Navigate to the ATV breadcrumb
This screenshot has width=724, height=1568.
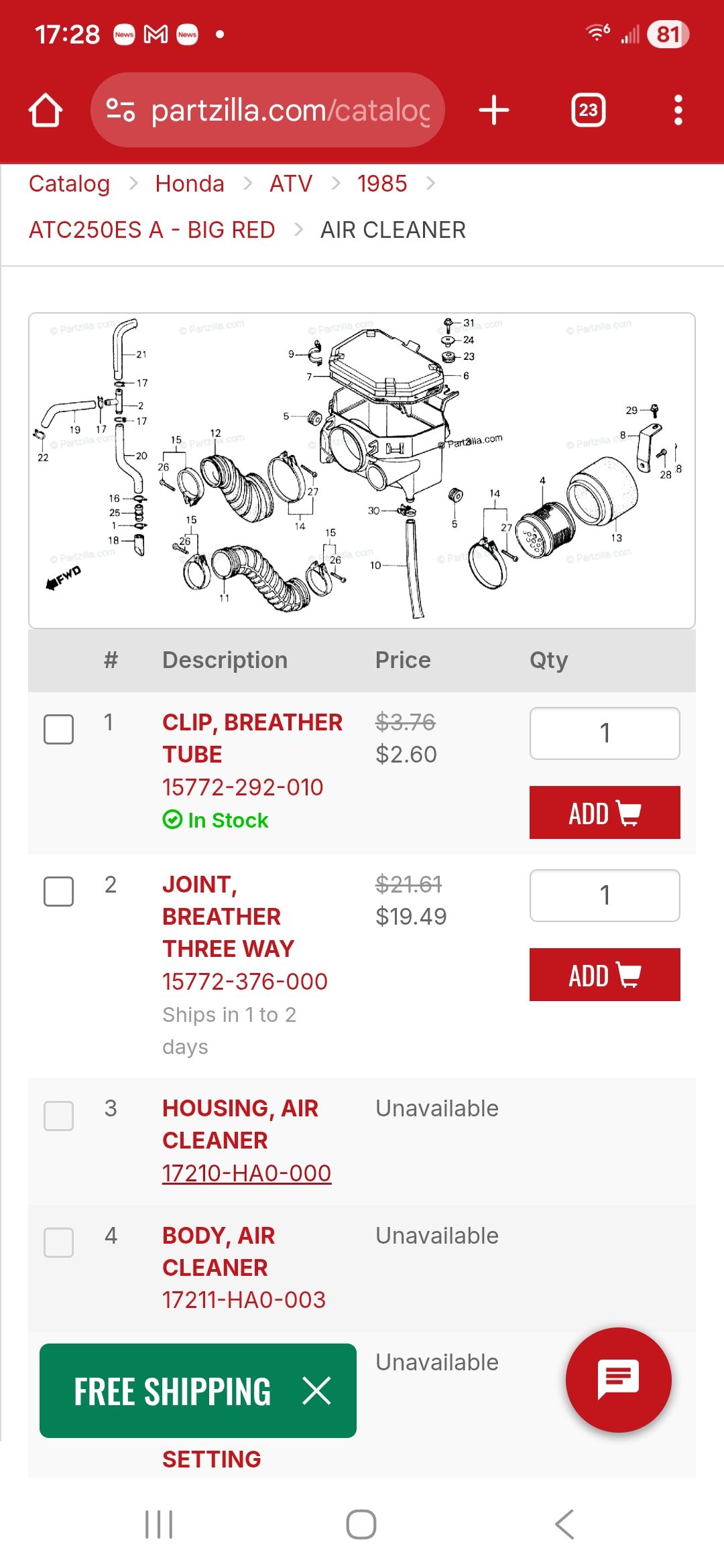(x=291, y=184)
